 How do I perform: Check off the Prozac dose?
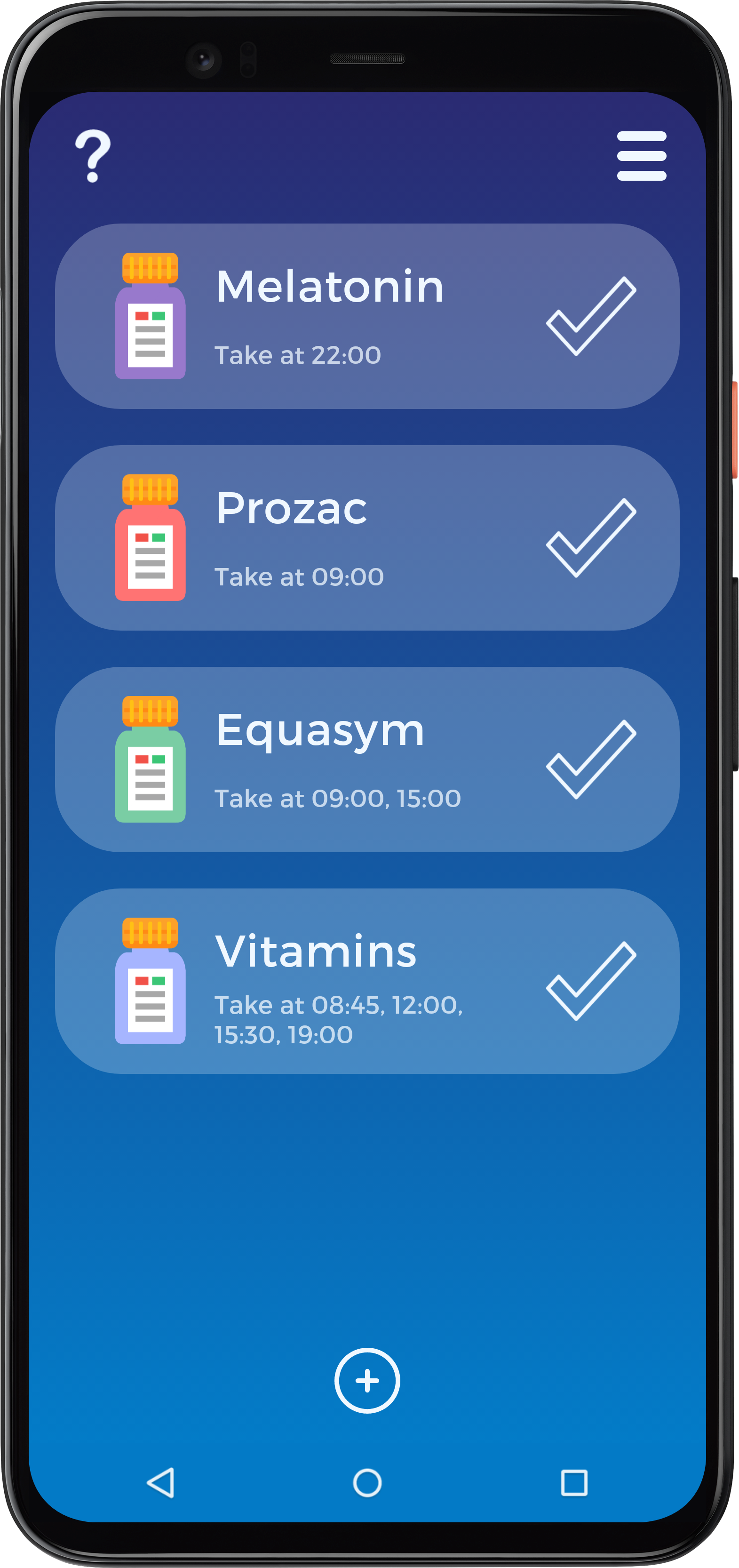click(591, 537)
